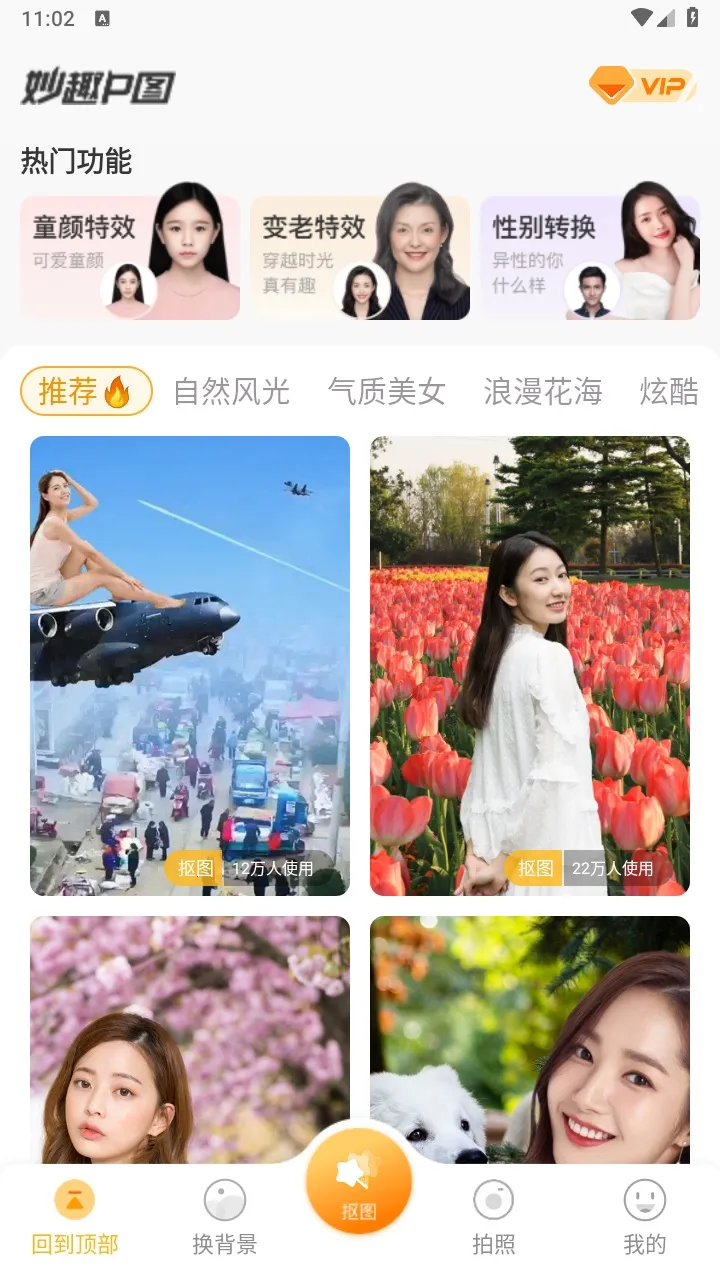
Task: Open the cherry blossom portrait template
Action: coord(190,1040)
